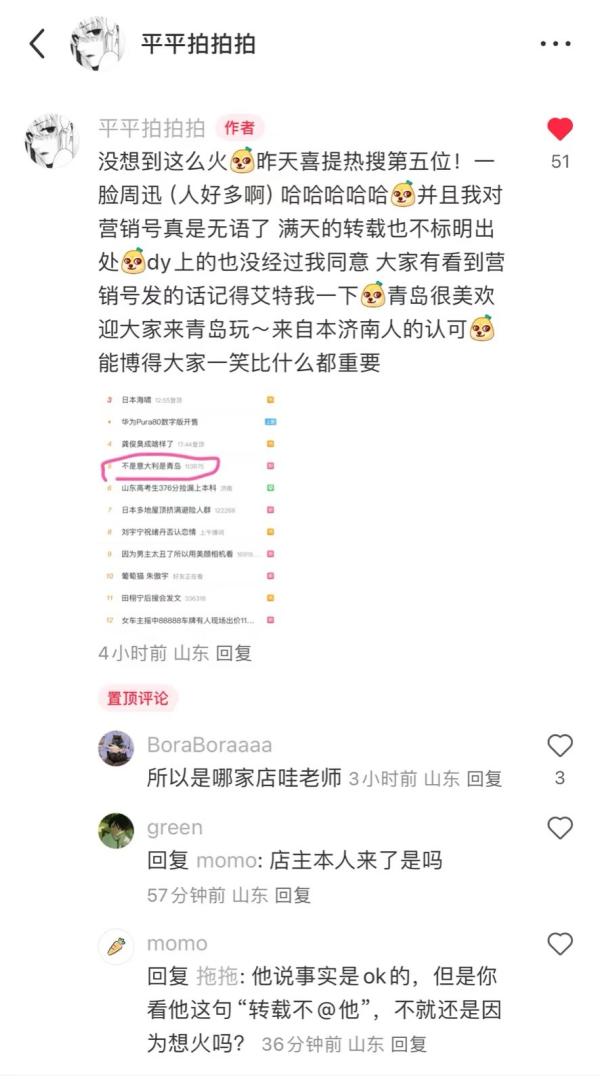Unlike the author's pinned comment via the red heart
The width and height of the screenshot is (600, 1080).
pos(560,129)
